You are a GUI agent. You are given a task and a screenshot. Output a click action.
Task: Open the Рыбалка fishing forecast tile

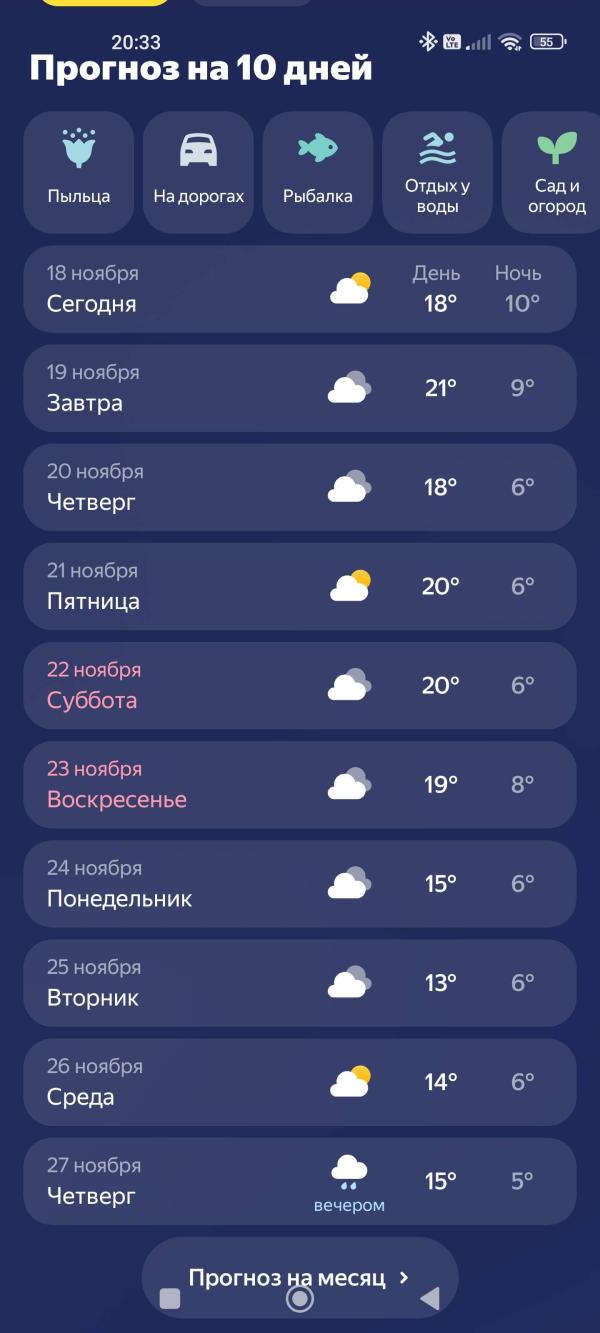click(x=318, y=172)
